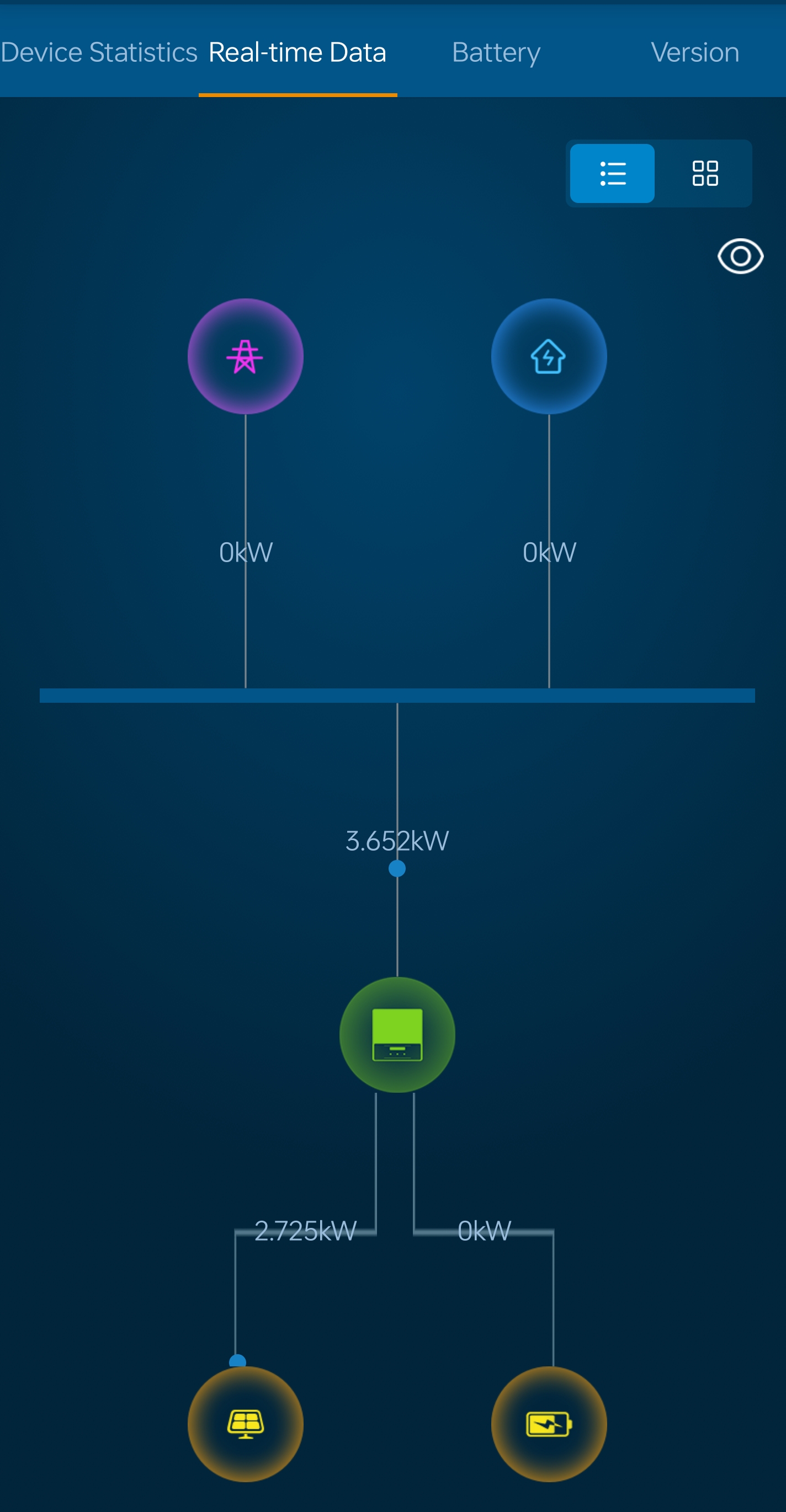Viewport: 786px width, 1512px height.
Task: Go to the Version tab
Action: [x=694, y=52]
